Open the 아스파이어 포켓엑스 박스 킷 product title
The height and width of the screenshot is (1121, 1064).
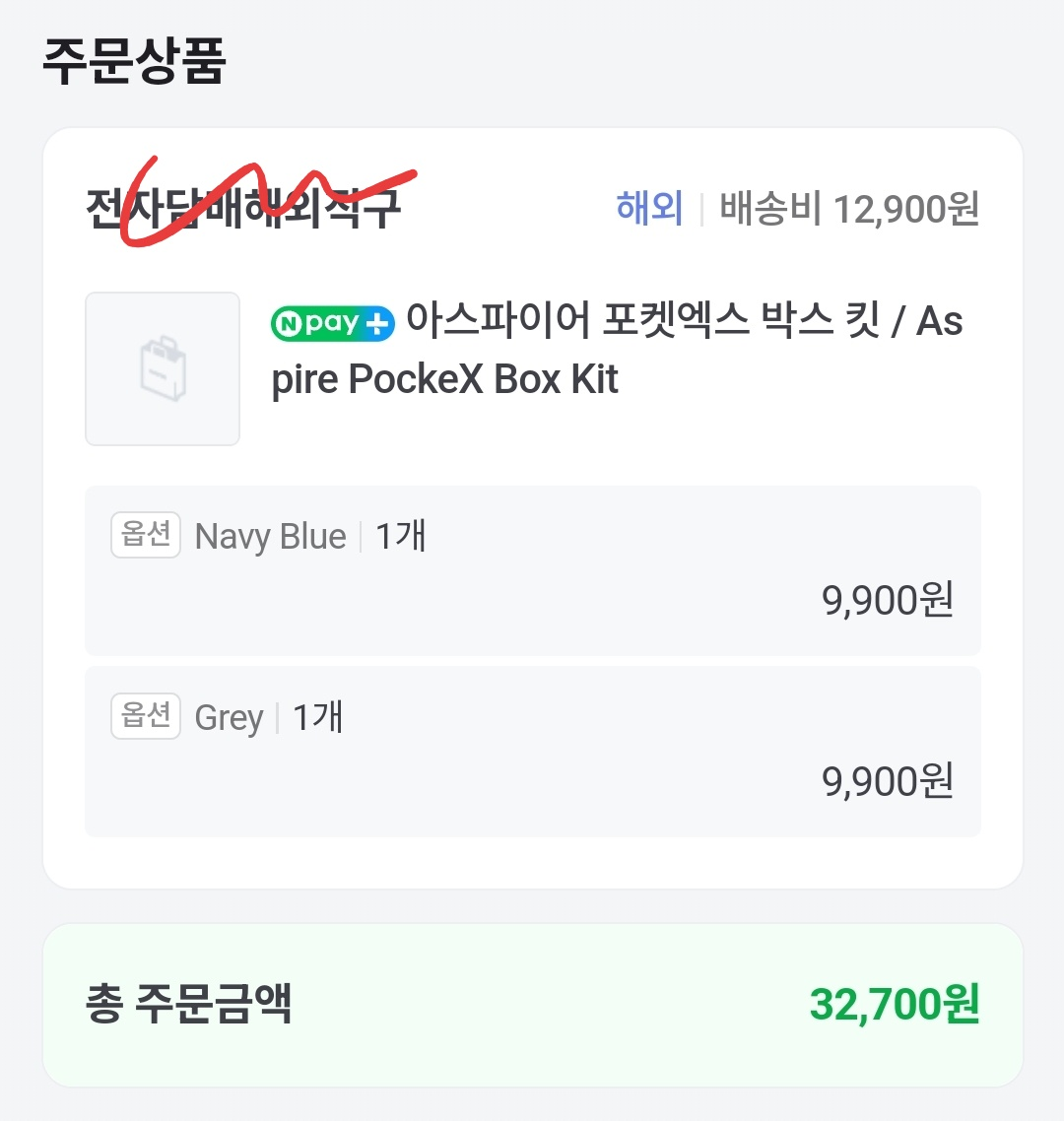tap(616, 350)
